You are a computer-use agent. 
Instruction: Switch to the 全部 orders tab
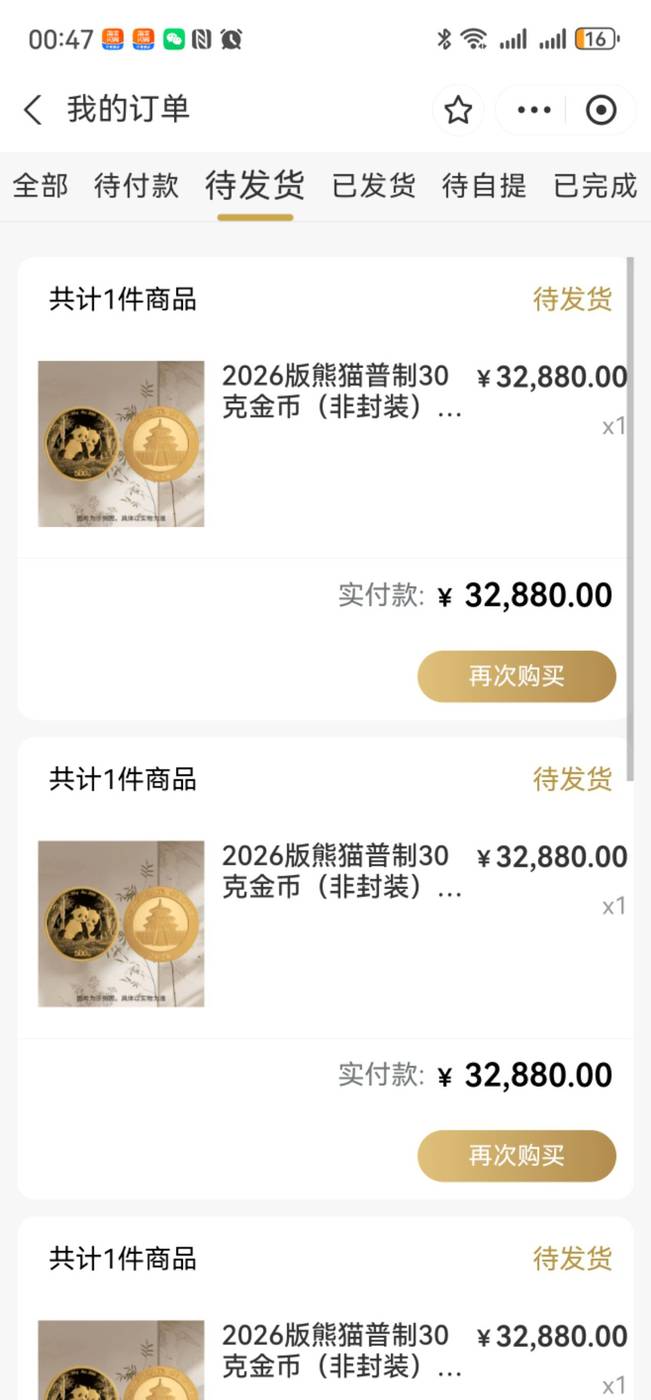point(41,186)
